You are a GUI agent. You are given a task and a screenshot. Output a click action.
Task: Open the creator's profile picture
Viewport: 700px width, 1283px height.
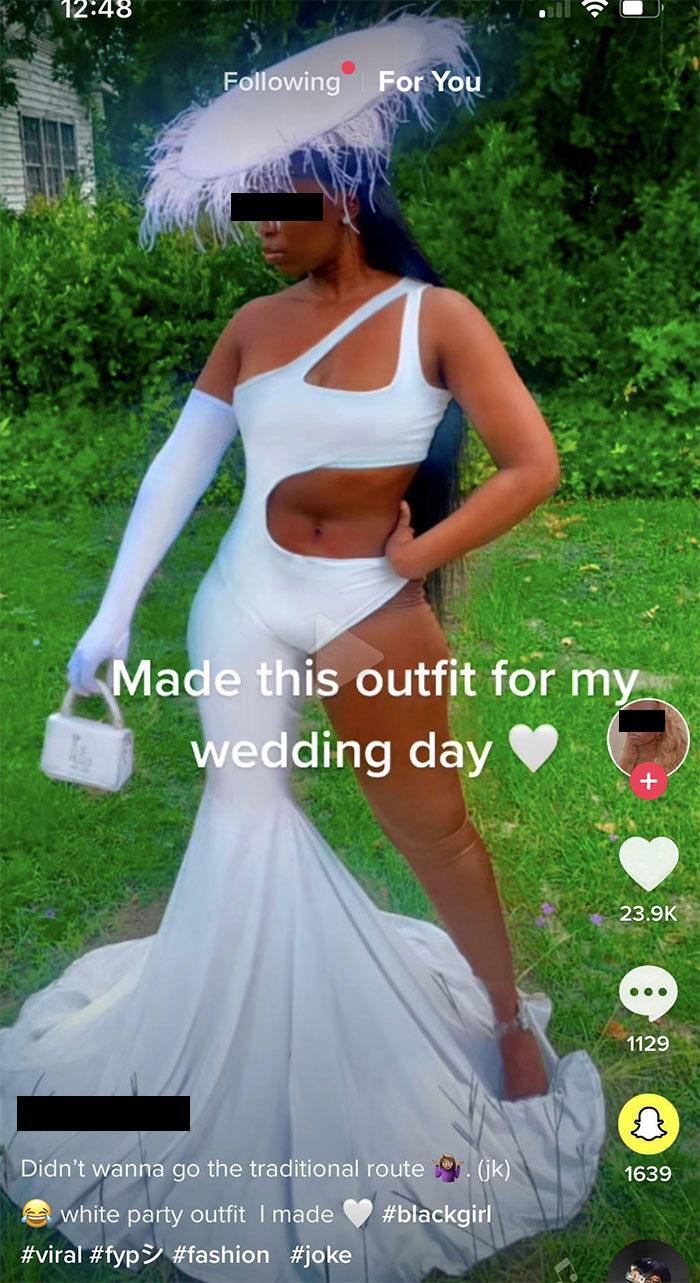[x=648, y=738]
